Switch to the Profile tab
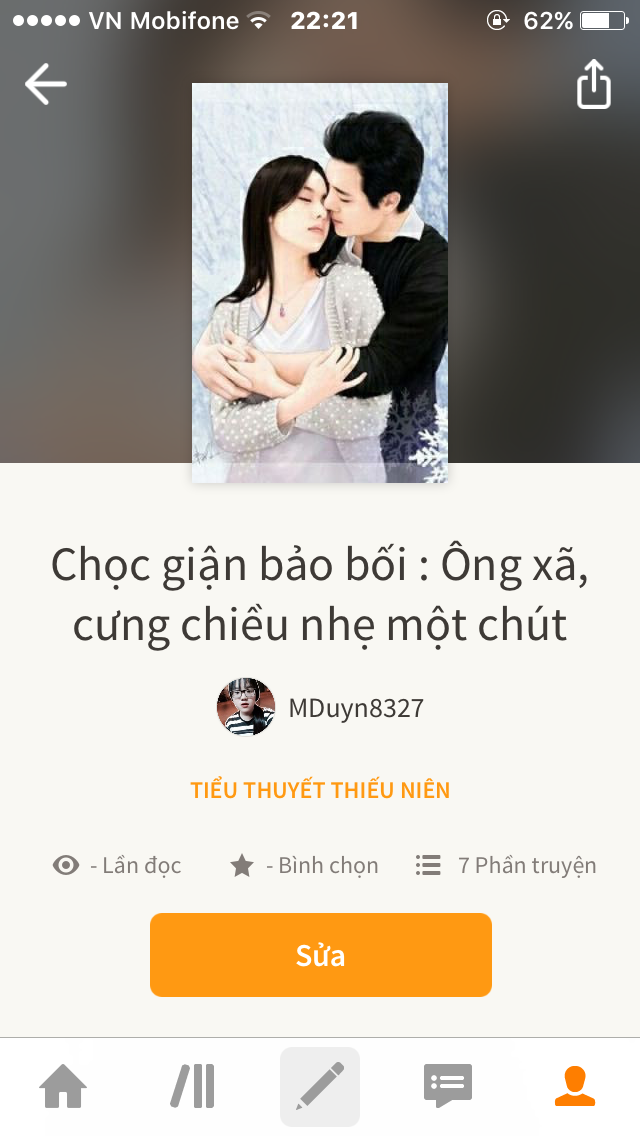This screenshot has height=1136, width=640. [x=575, y=1086]
